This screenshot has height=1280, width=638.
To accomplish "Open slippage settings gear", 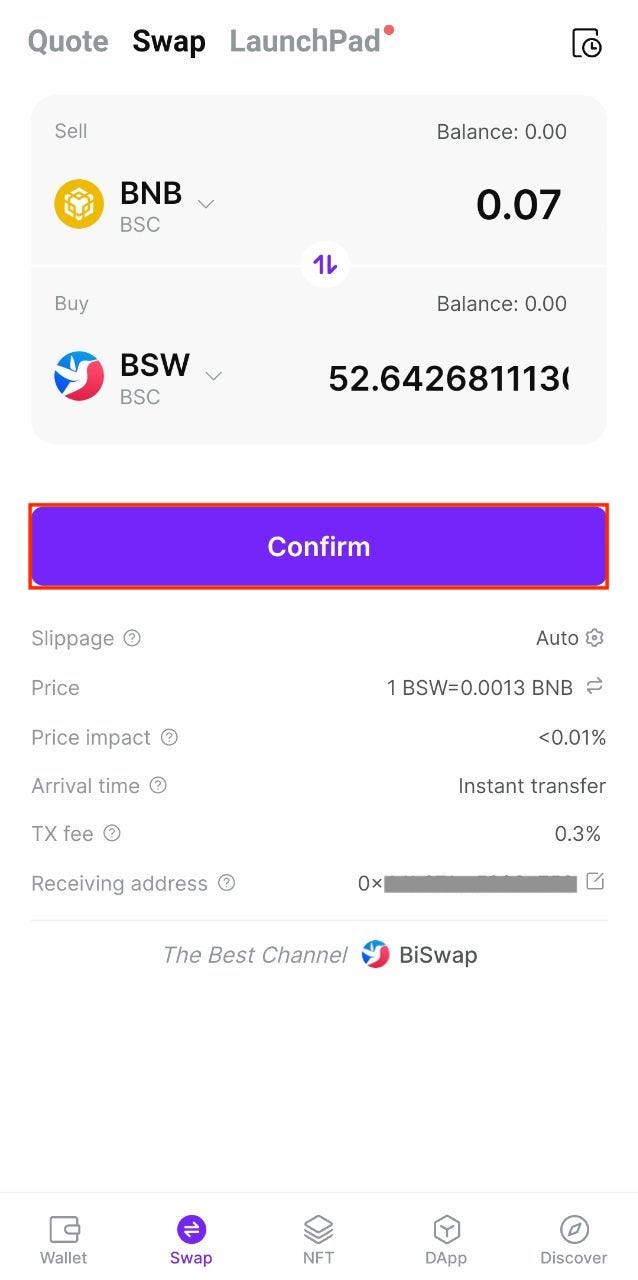I will pyautogui.click(x=595, y=638).
